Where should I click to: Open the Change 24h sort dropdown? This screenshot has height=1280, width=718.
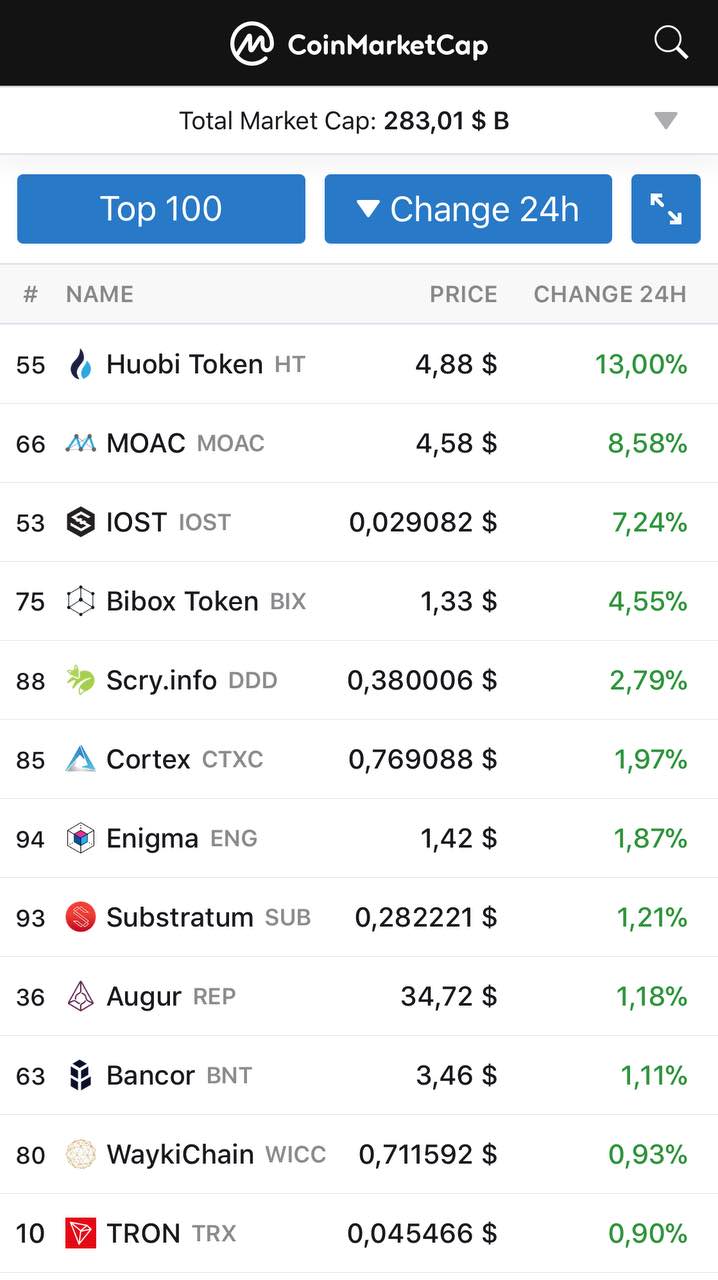pyautogui.click(x=468, y=209)
